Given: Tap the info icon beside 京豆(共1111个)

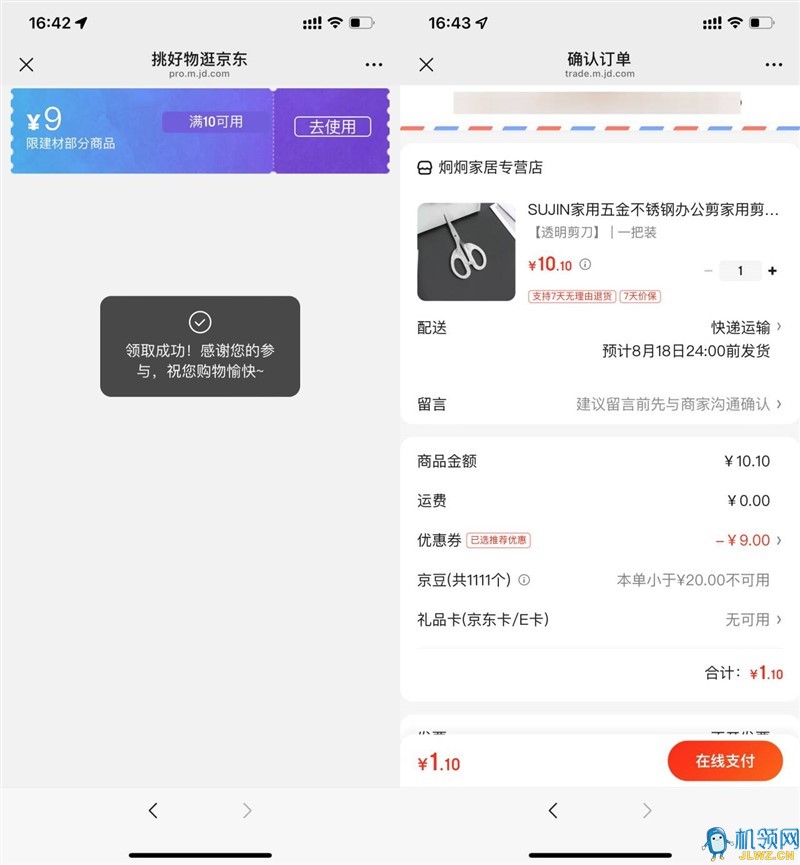Looking at the screenshot, I should pos(524,580).
